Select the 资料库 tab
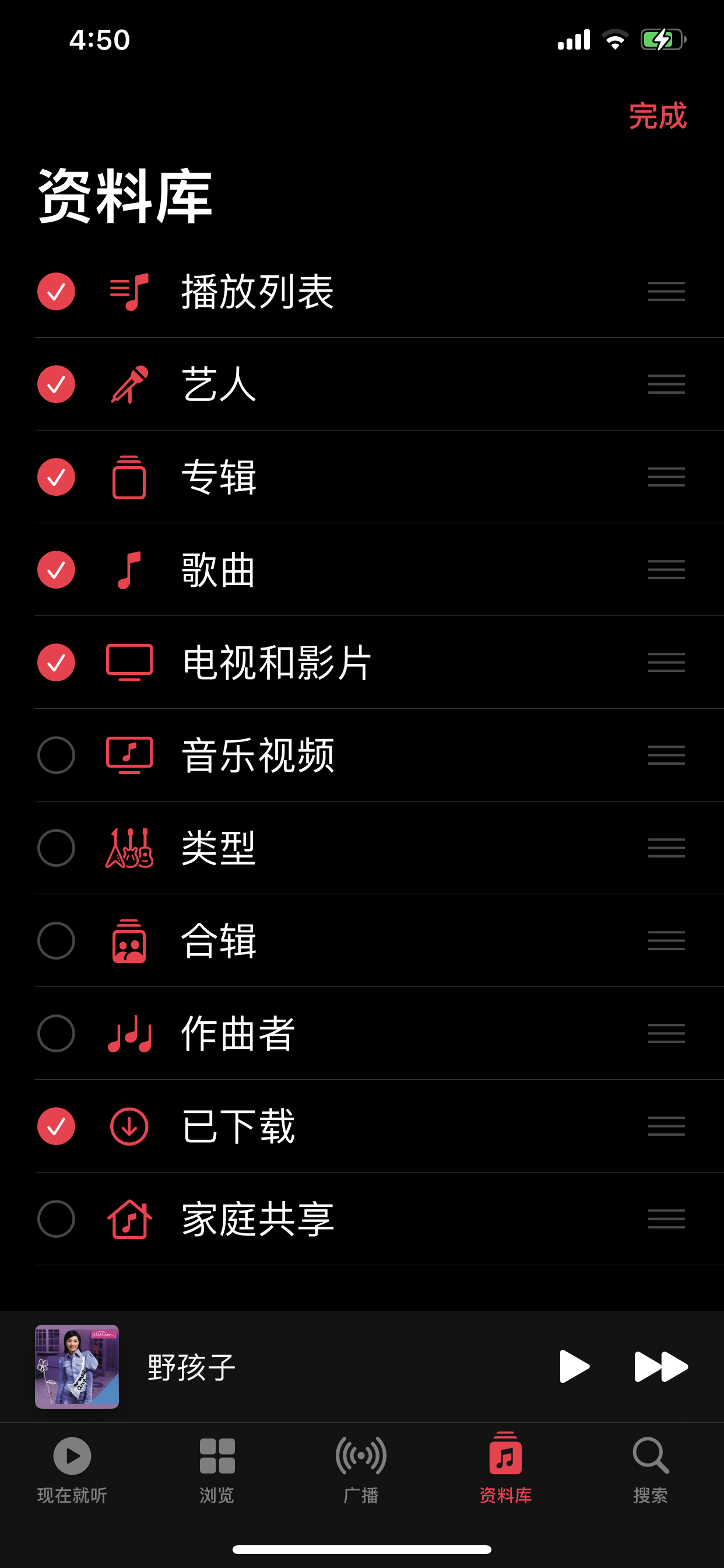Image resolution: width=724 pixels, height=1568 pixels. [505, 1467]
